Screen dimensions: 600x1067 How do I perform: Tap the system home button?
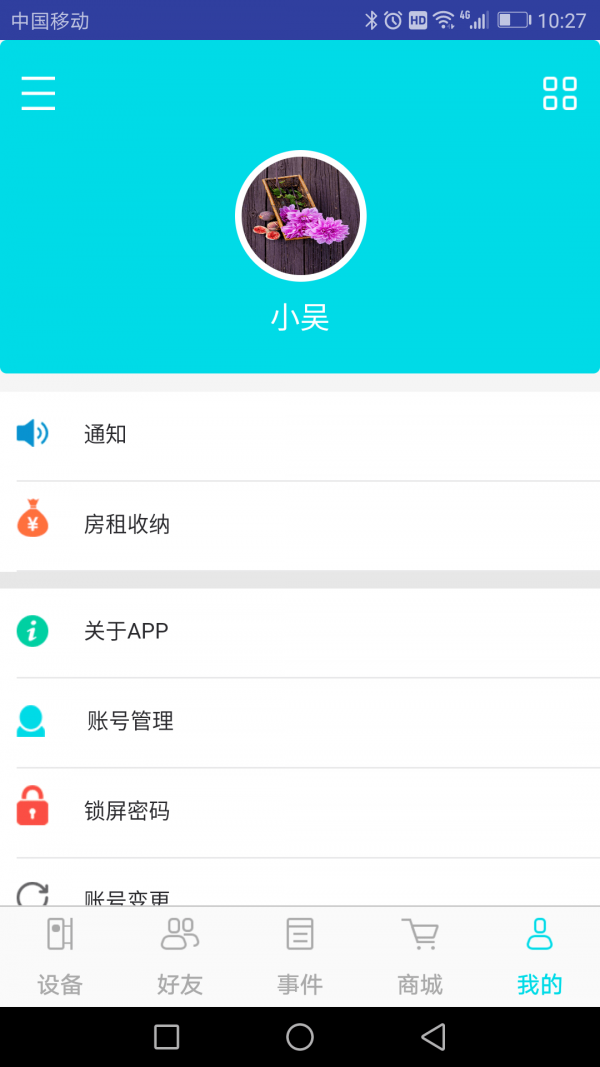point(300,1037)
